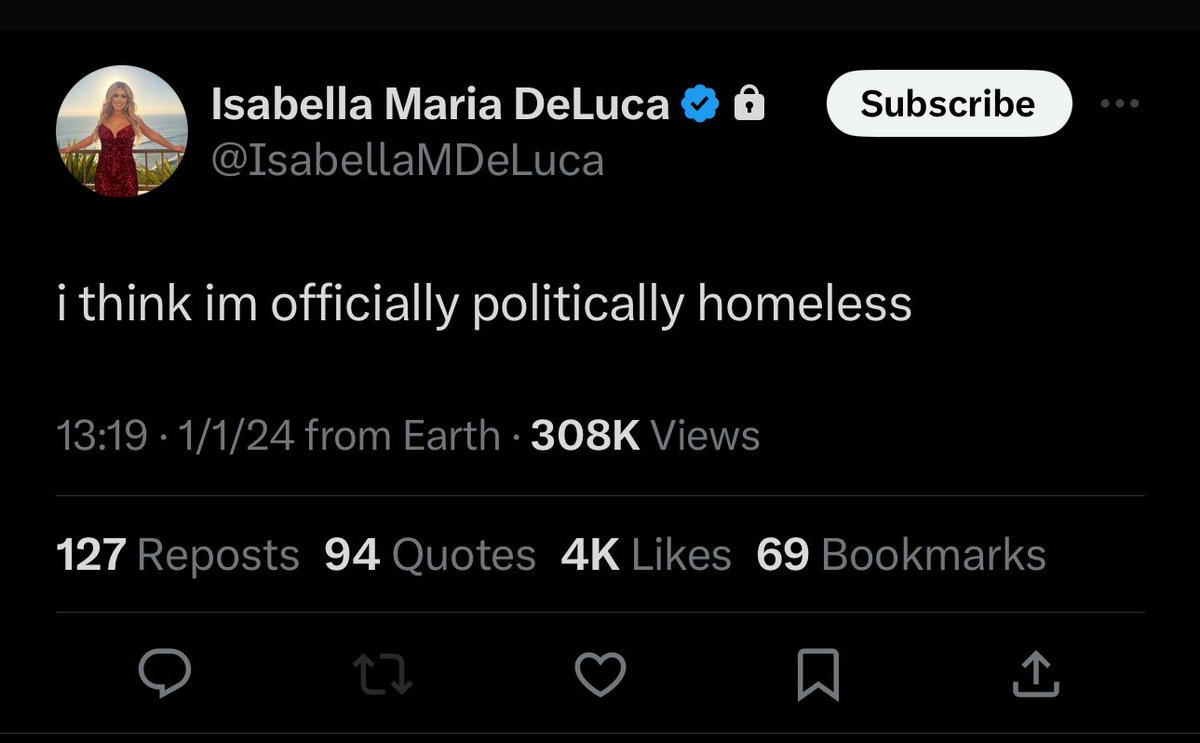Bookmark this post

click(818, 675)
